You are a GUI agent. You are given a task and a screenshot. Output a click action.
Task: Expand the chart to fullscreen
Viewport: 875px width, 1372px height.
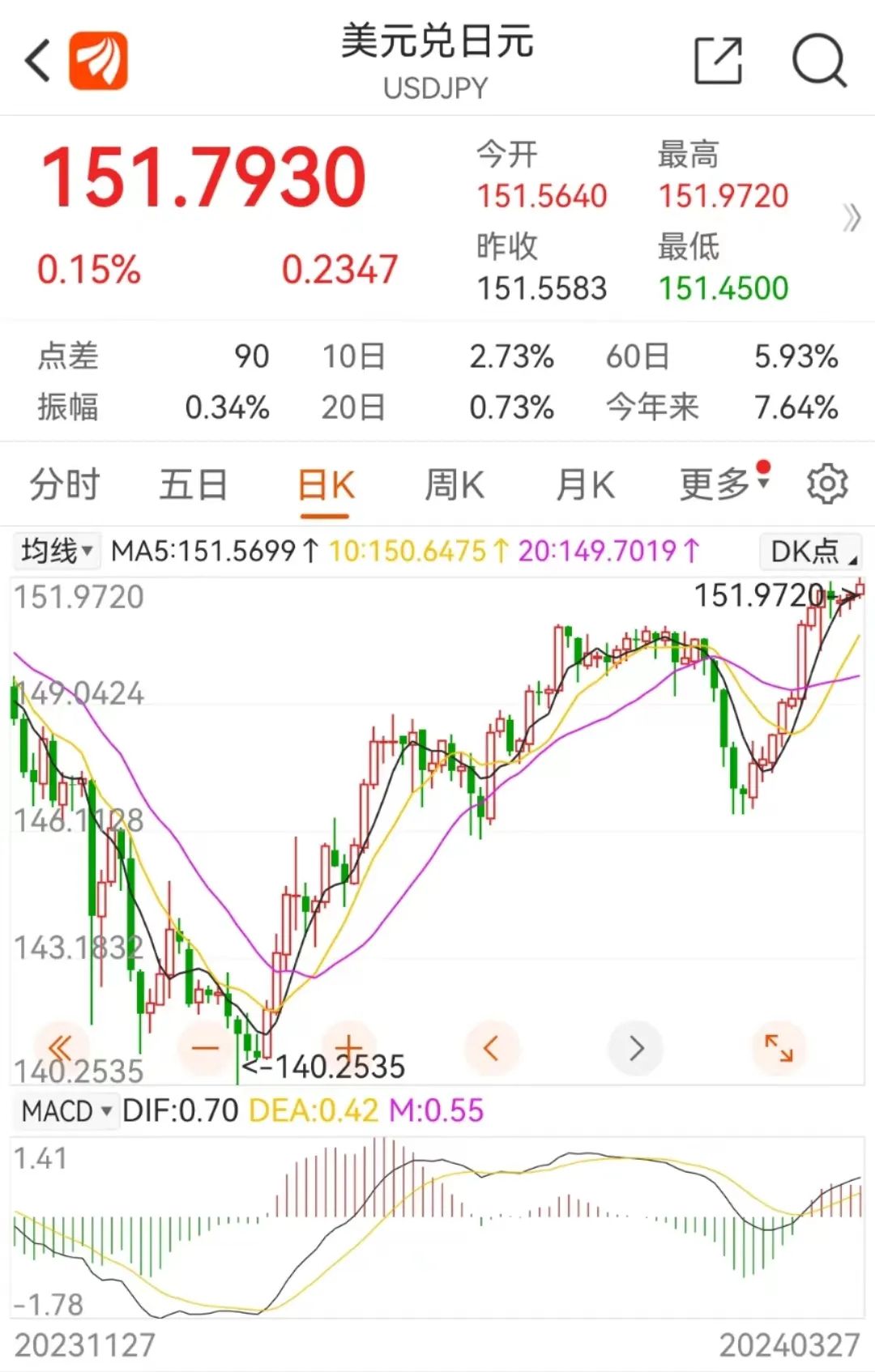(779, 1048)
